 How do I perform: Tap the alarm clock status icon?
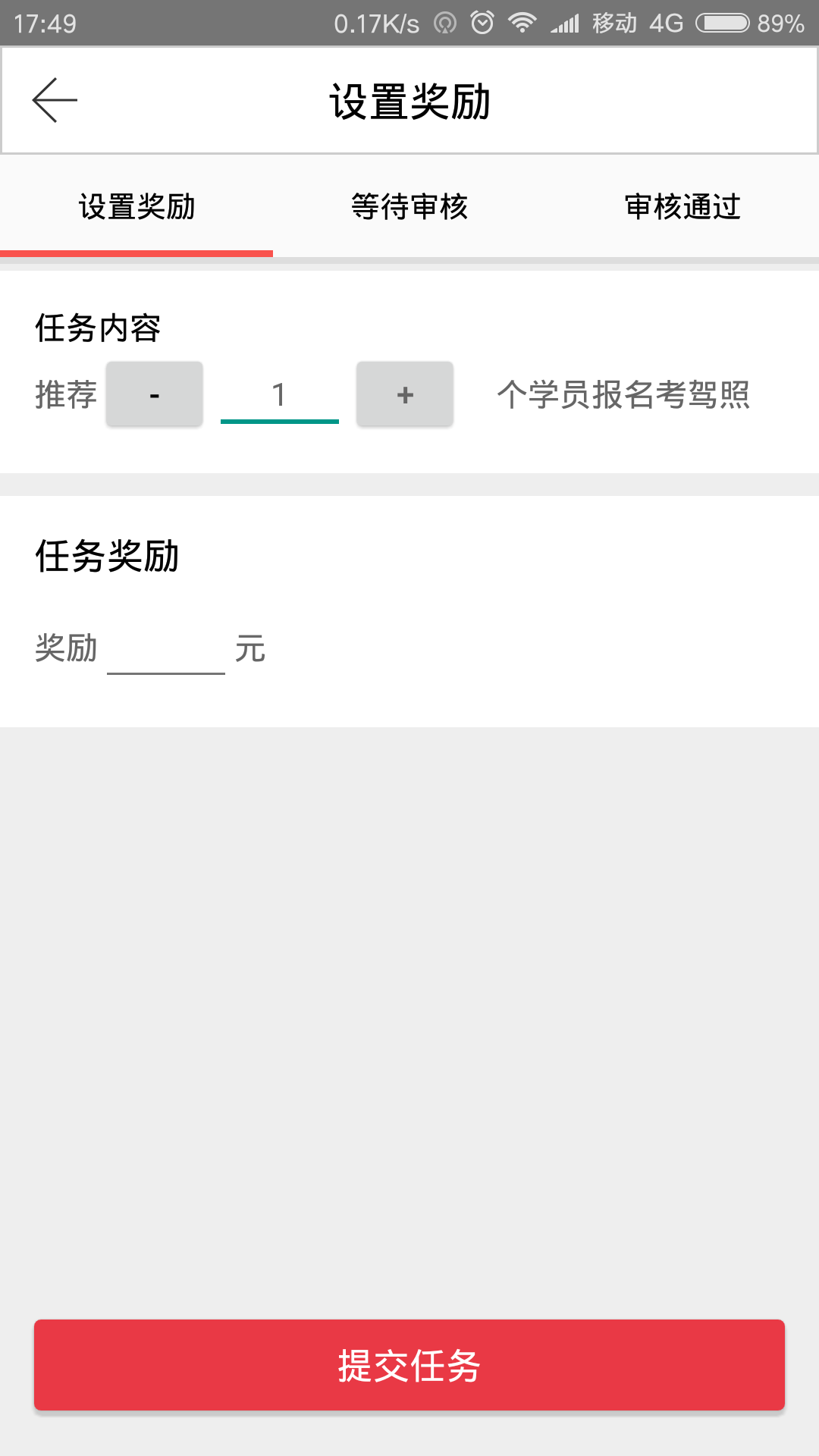click(x=482, y=23)
